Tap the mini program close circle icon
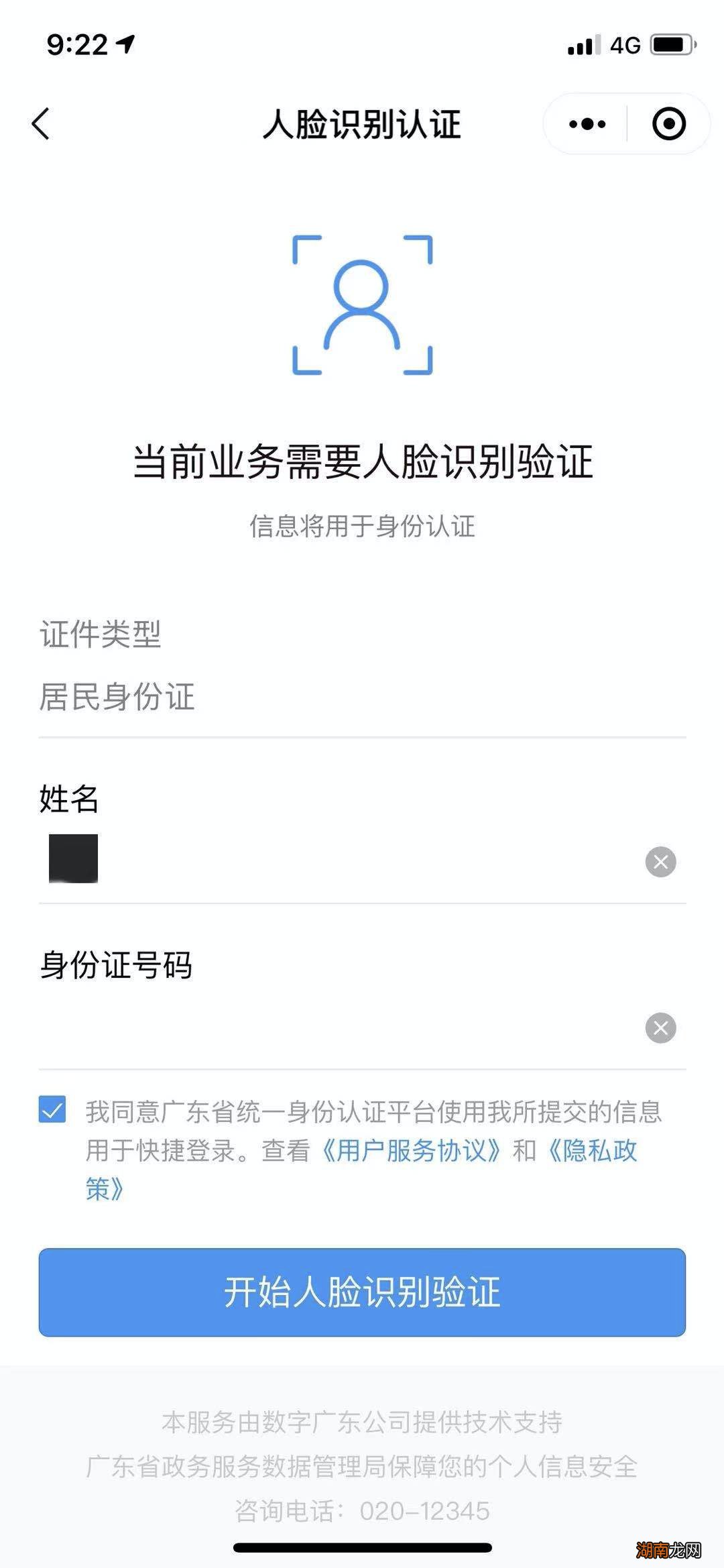The image size is (724, 1568). pos(668,123)
